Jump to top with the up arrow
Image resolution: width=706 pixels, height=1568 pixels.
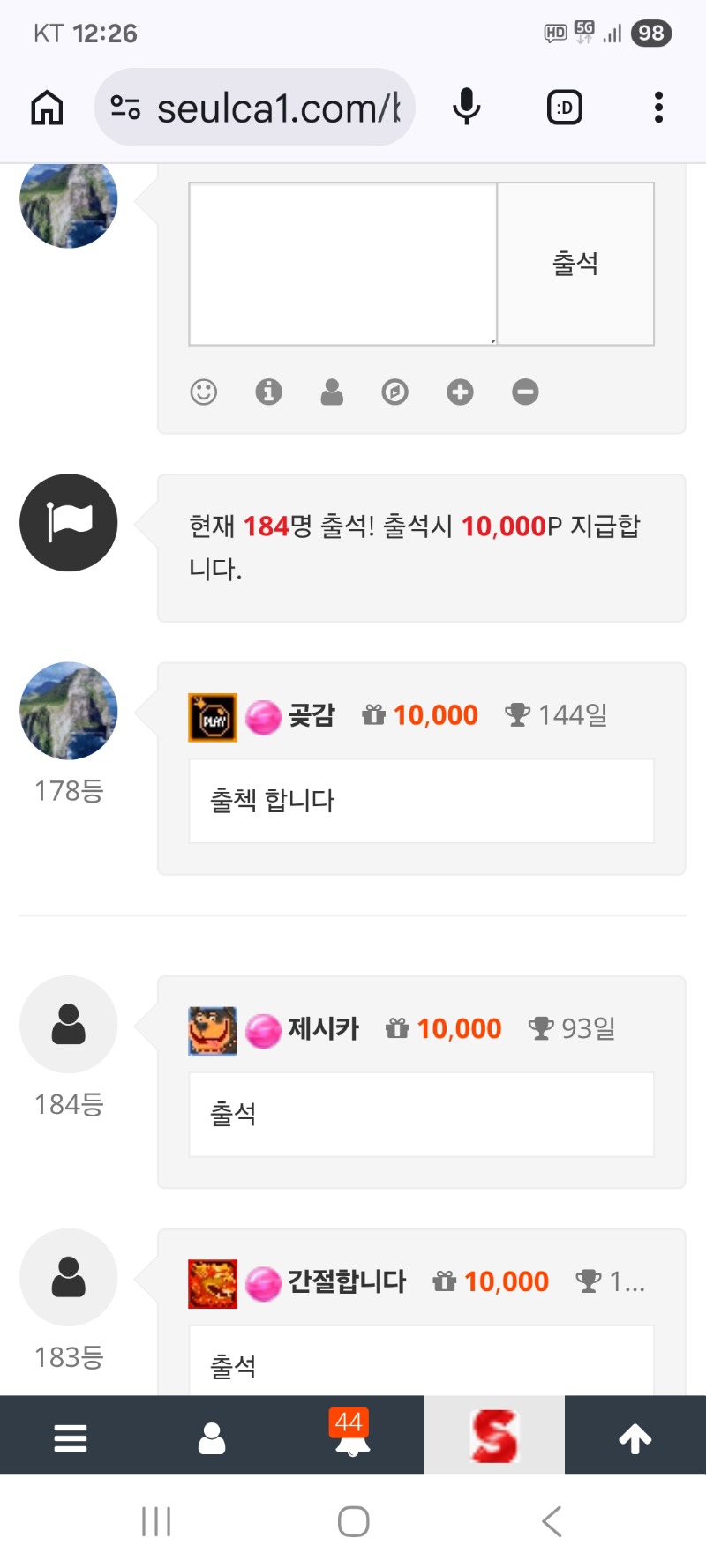point(635,1438)
